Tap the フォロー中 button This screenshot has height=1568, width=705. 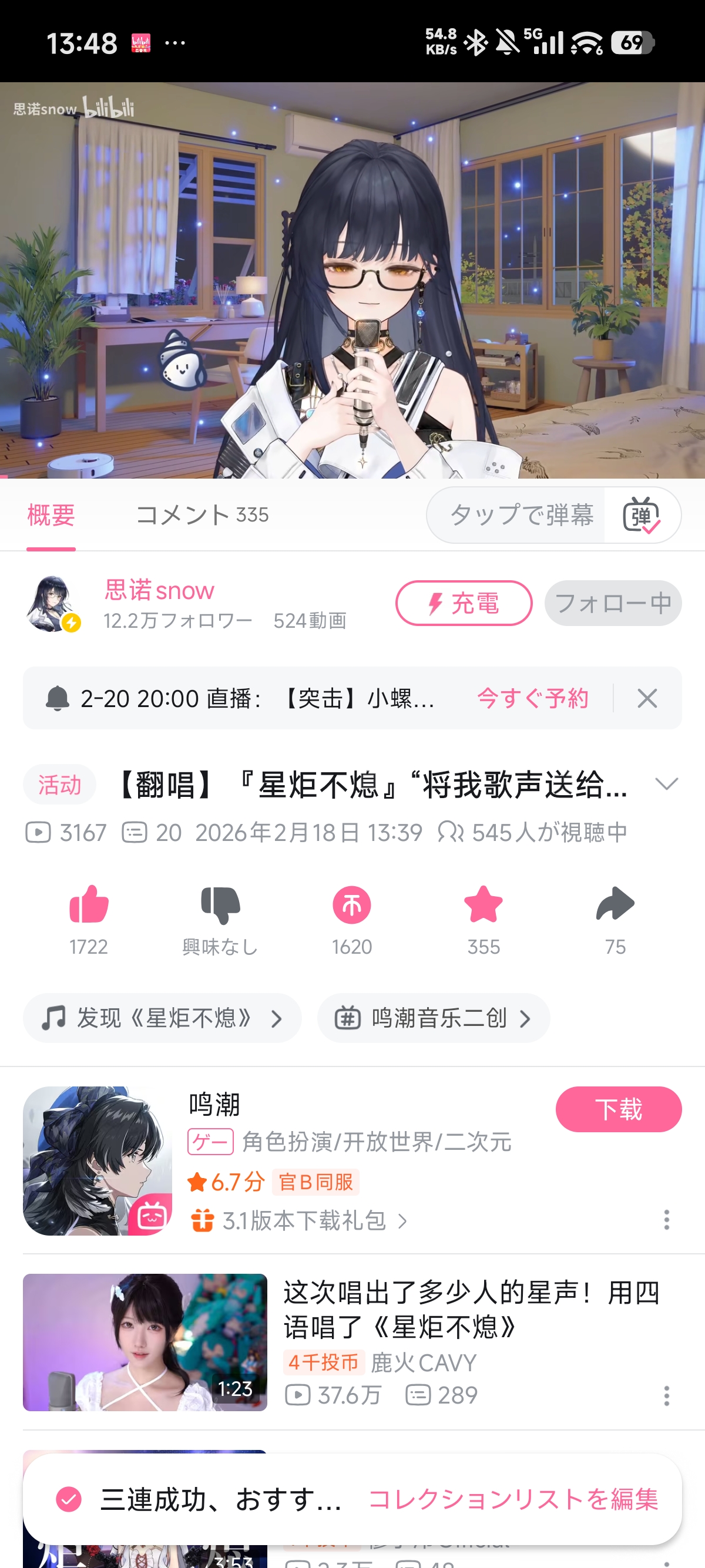pos(612,603)
